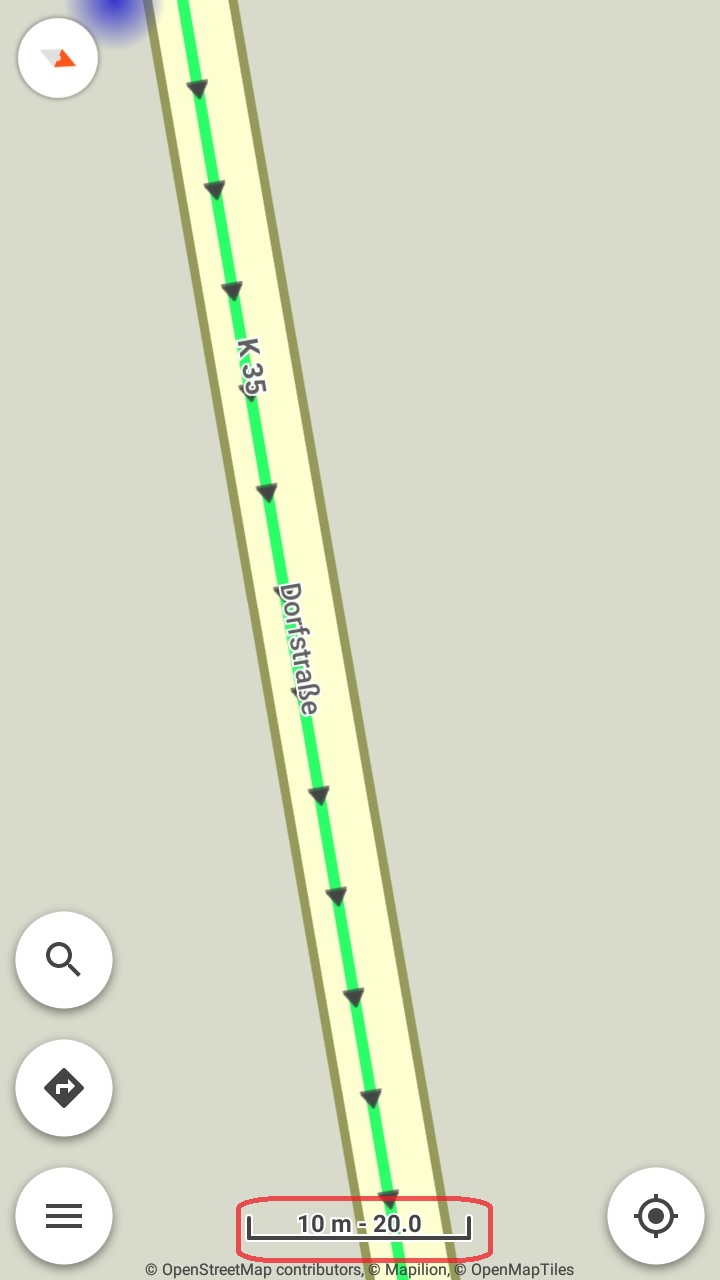Open the hamburger main menu

pyautogui.click(x=64, y=1216)
